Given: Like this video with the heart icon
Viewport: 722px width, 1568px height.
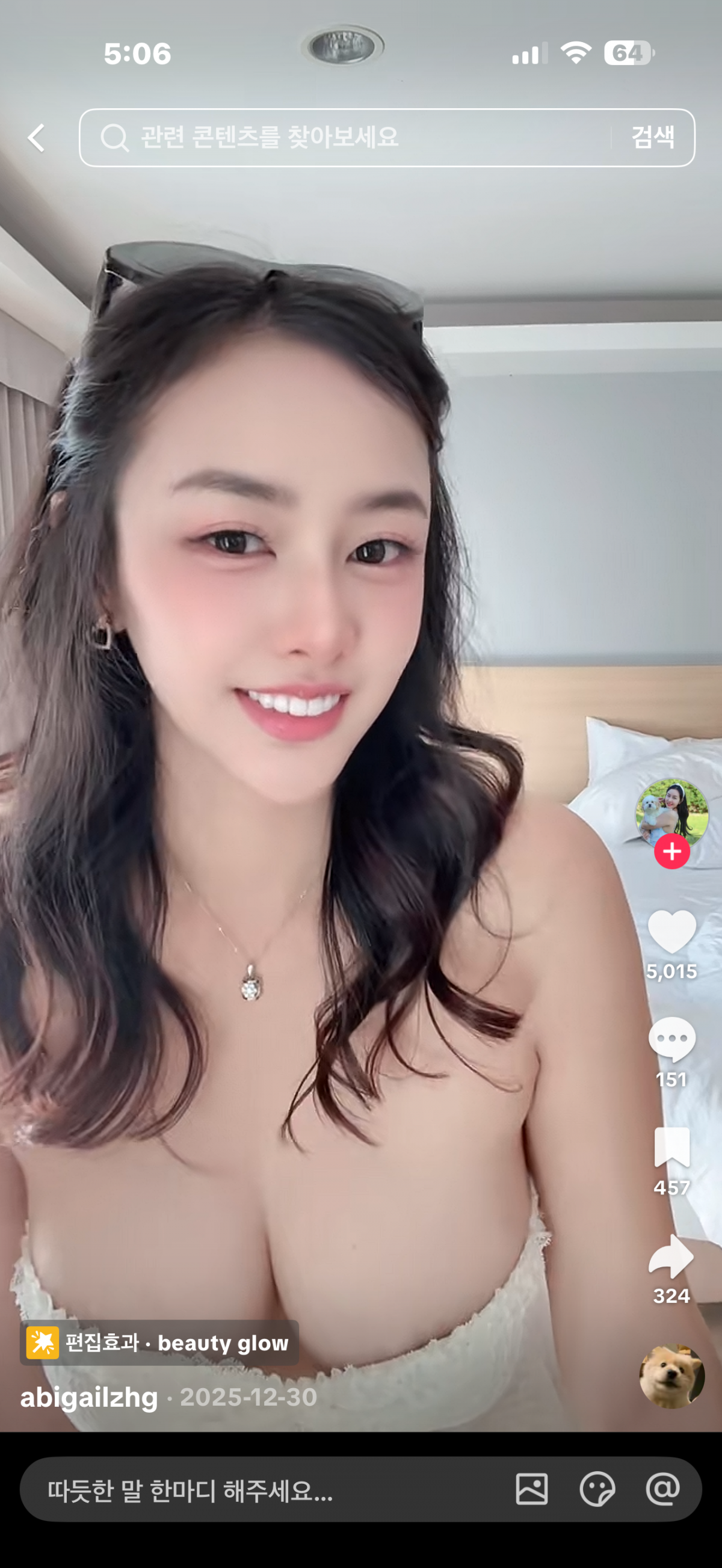Looking at the screenshot, I should tap(671, 930).
